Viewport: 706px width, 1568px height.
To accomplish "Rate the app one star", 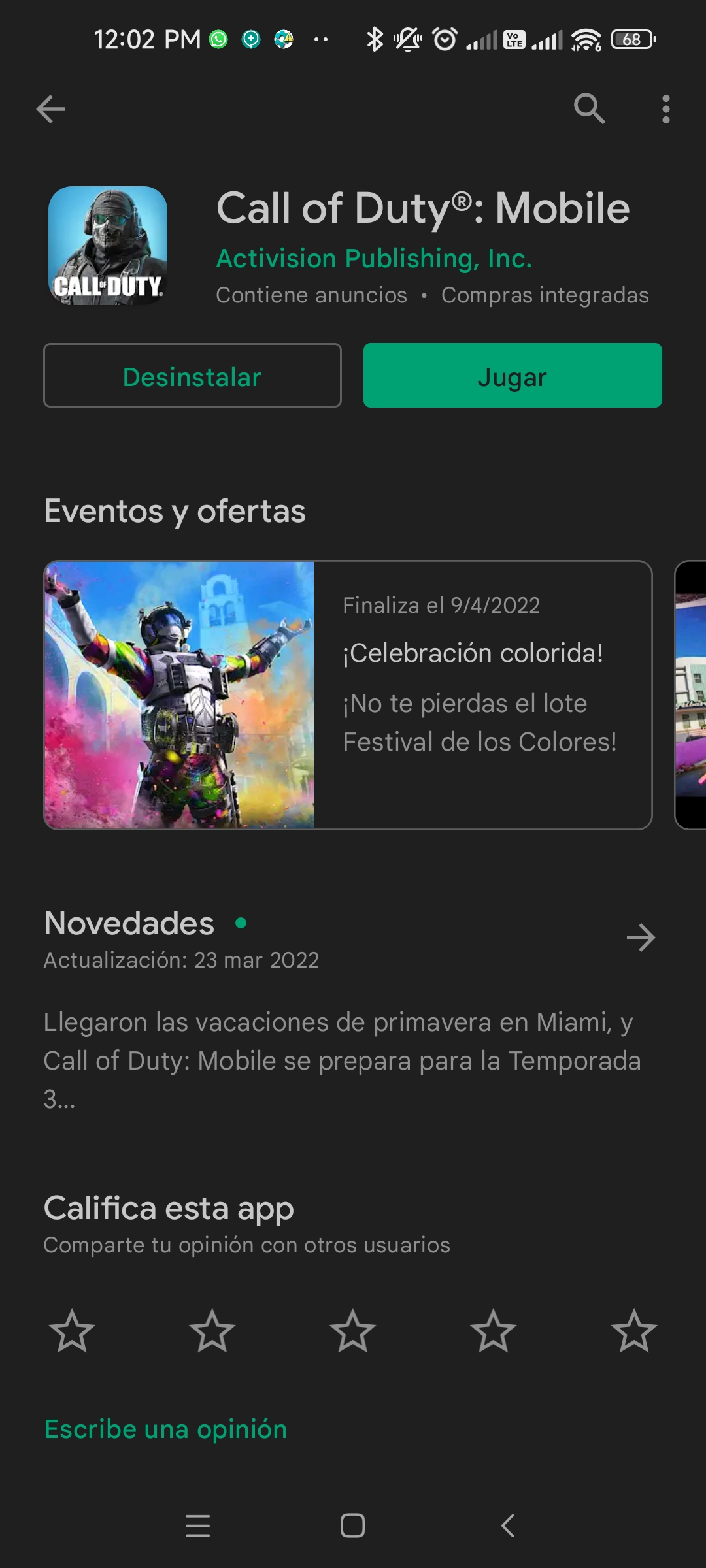I will 72,1331.
